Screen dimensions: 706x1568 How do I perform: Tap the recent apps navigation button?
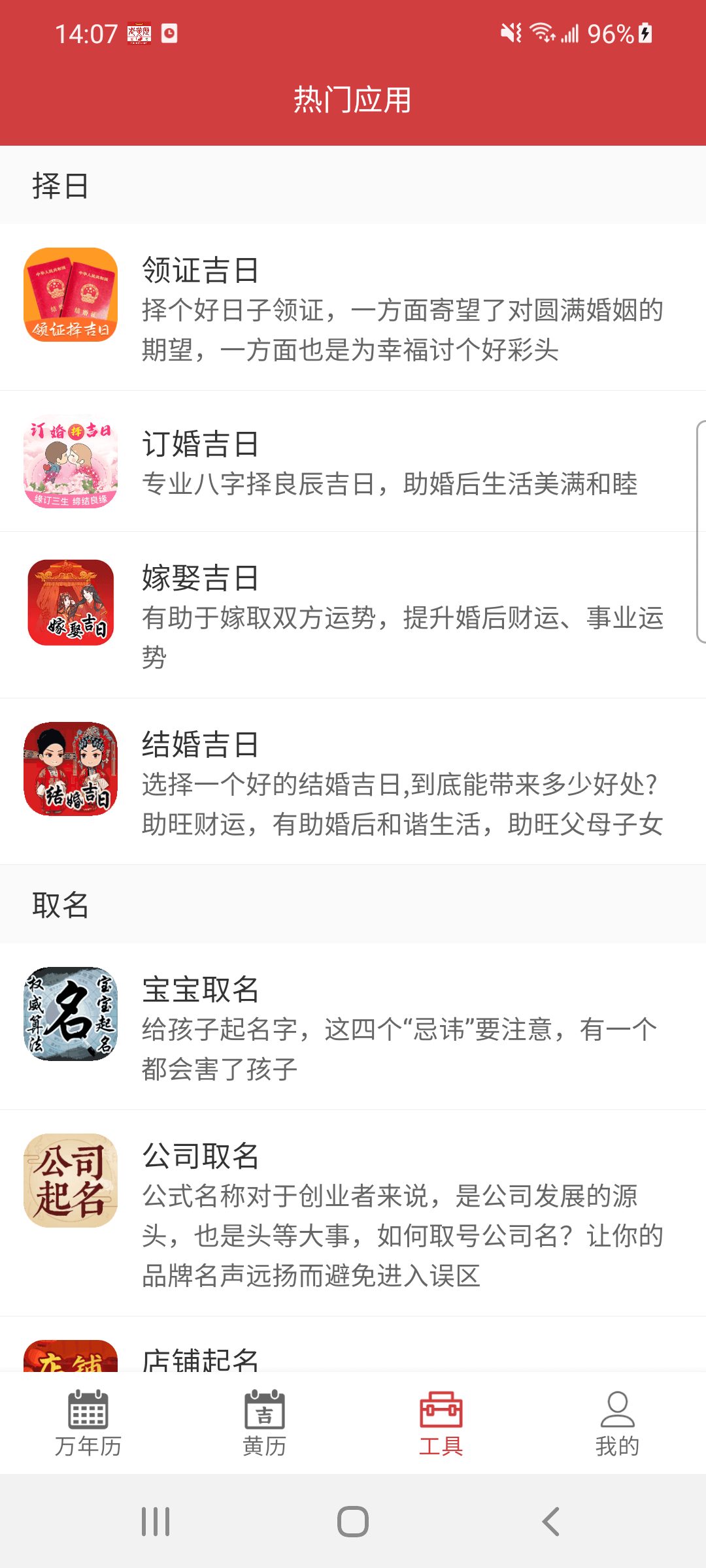point(156,1521)
